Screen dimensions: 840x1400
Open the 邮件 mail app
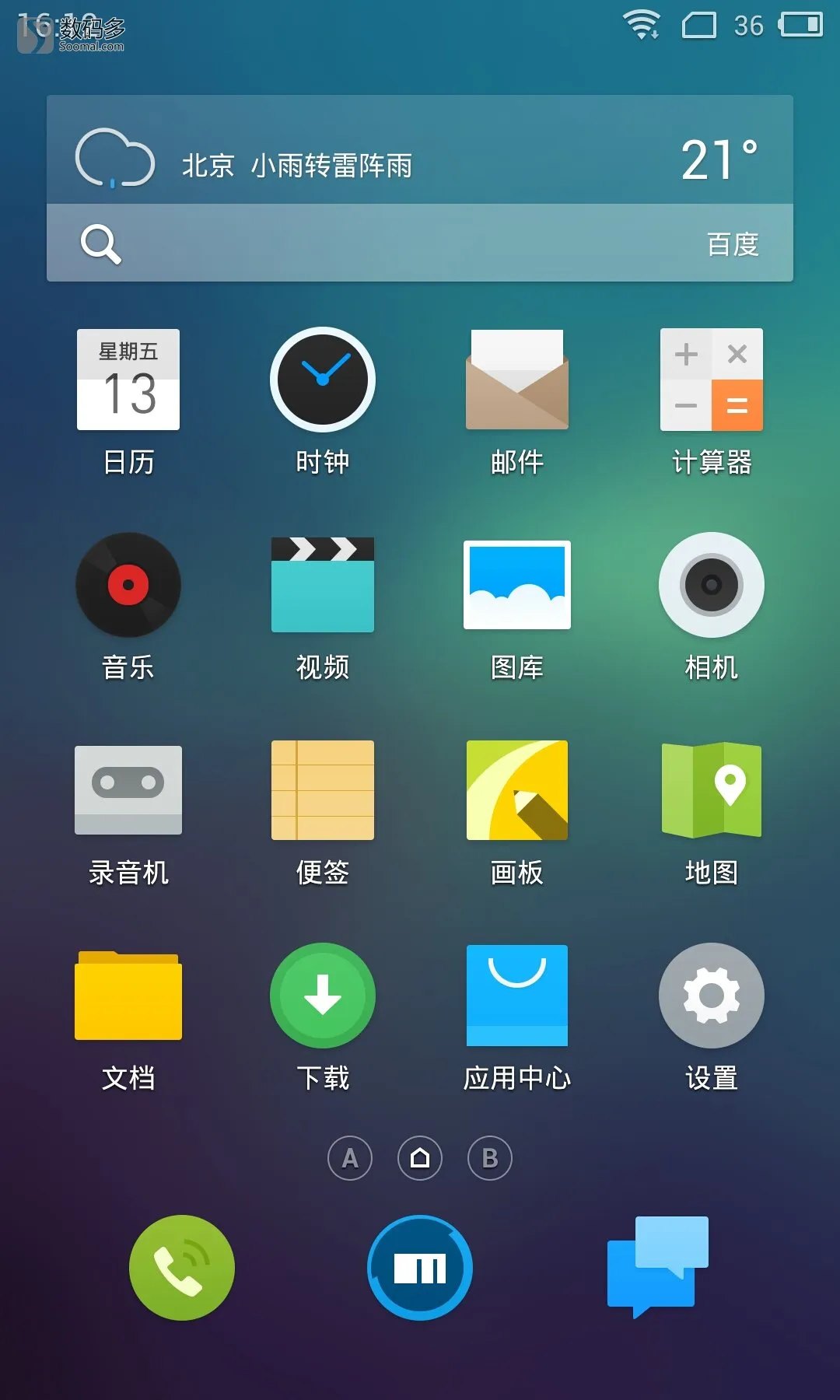click(x=517, y=380)
